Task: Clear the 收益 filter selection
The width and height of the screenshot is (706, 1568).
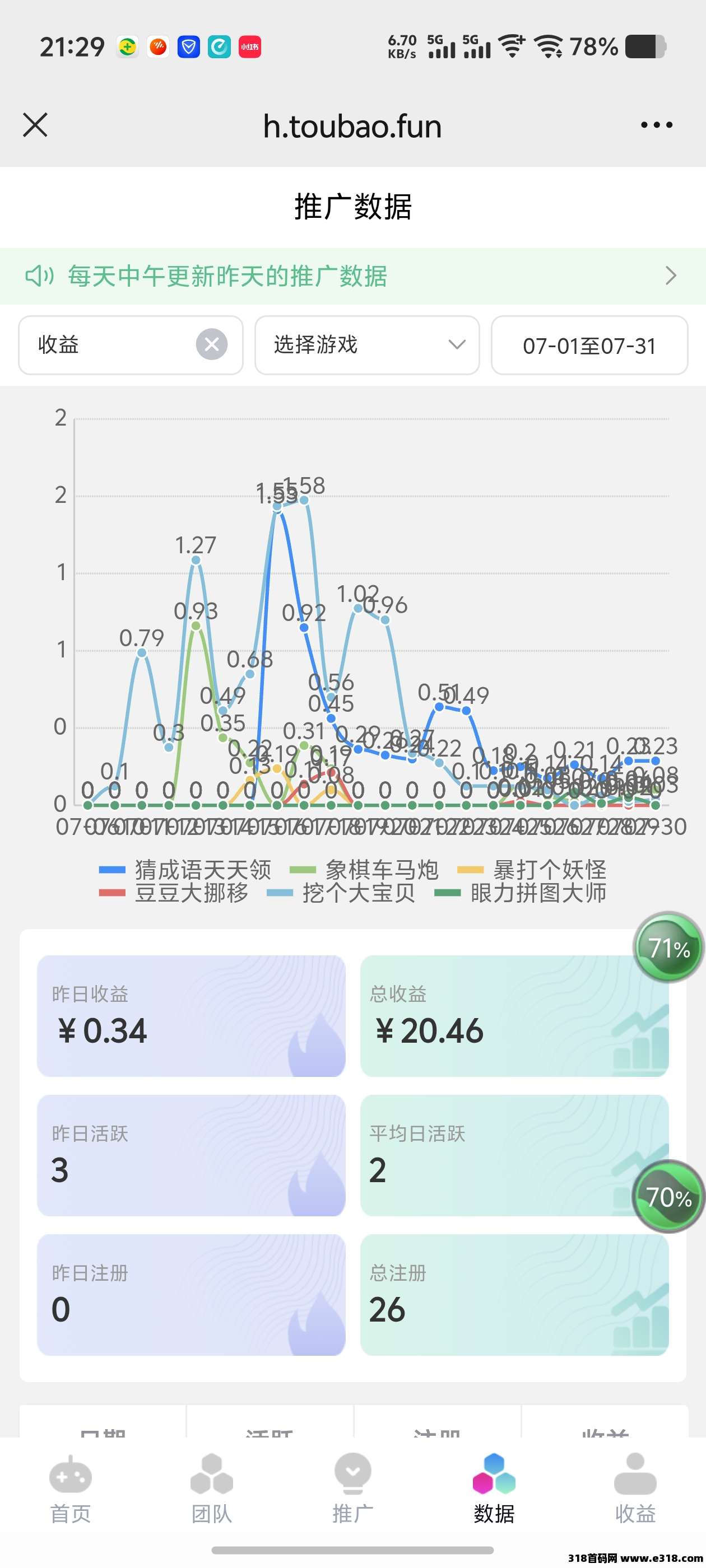Action: pyautogui.click(x=211, y=344)
